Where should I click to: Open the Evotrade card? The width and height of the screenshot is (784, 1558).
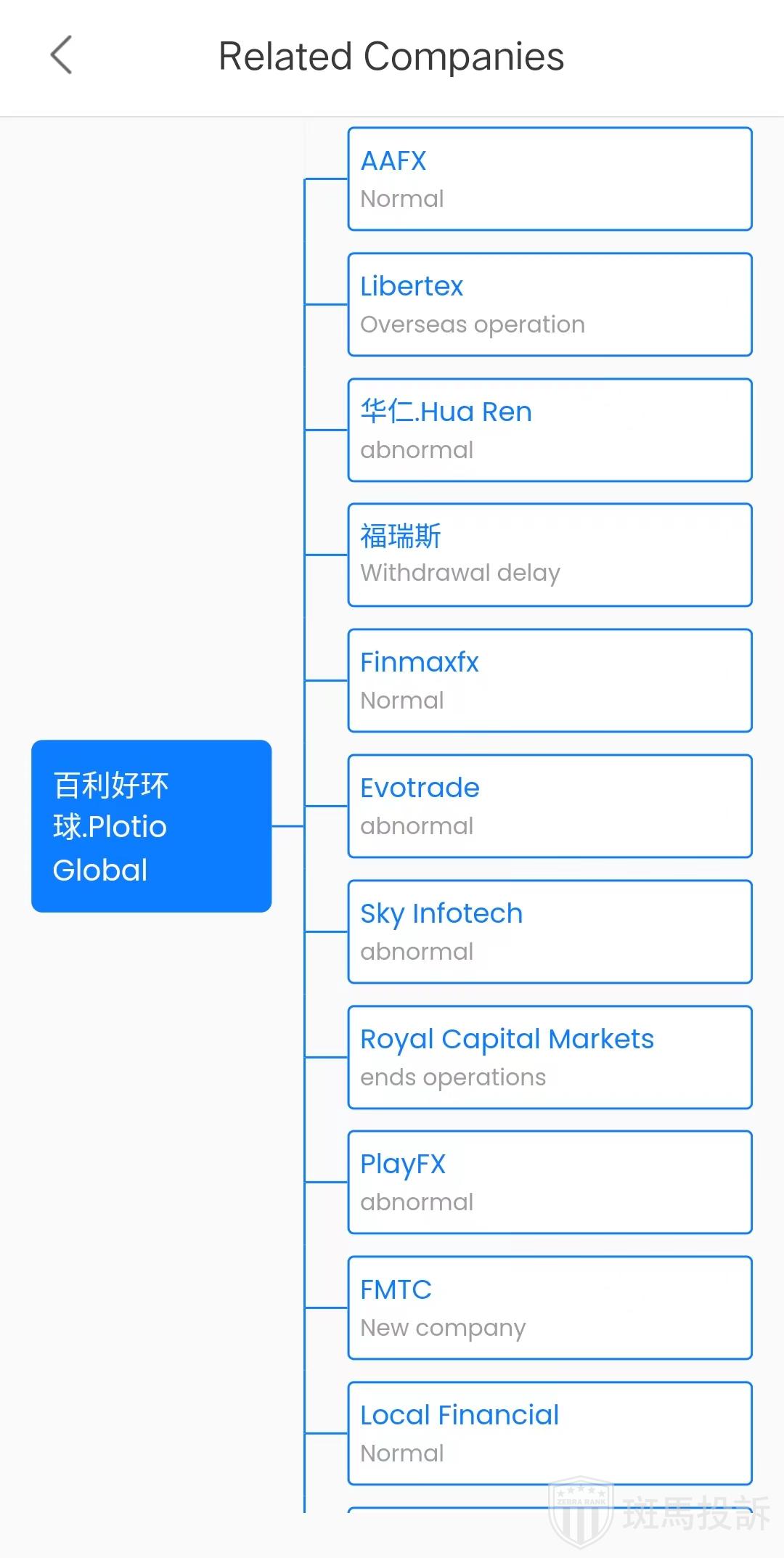tap(550, 806)
